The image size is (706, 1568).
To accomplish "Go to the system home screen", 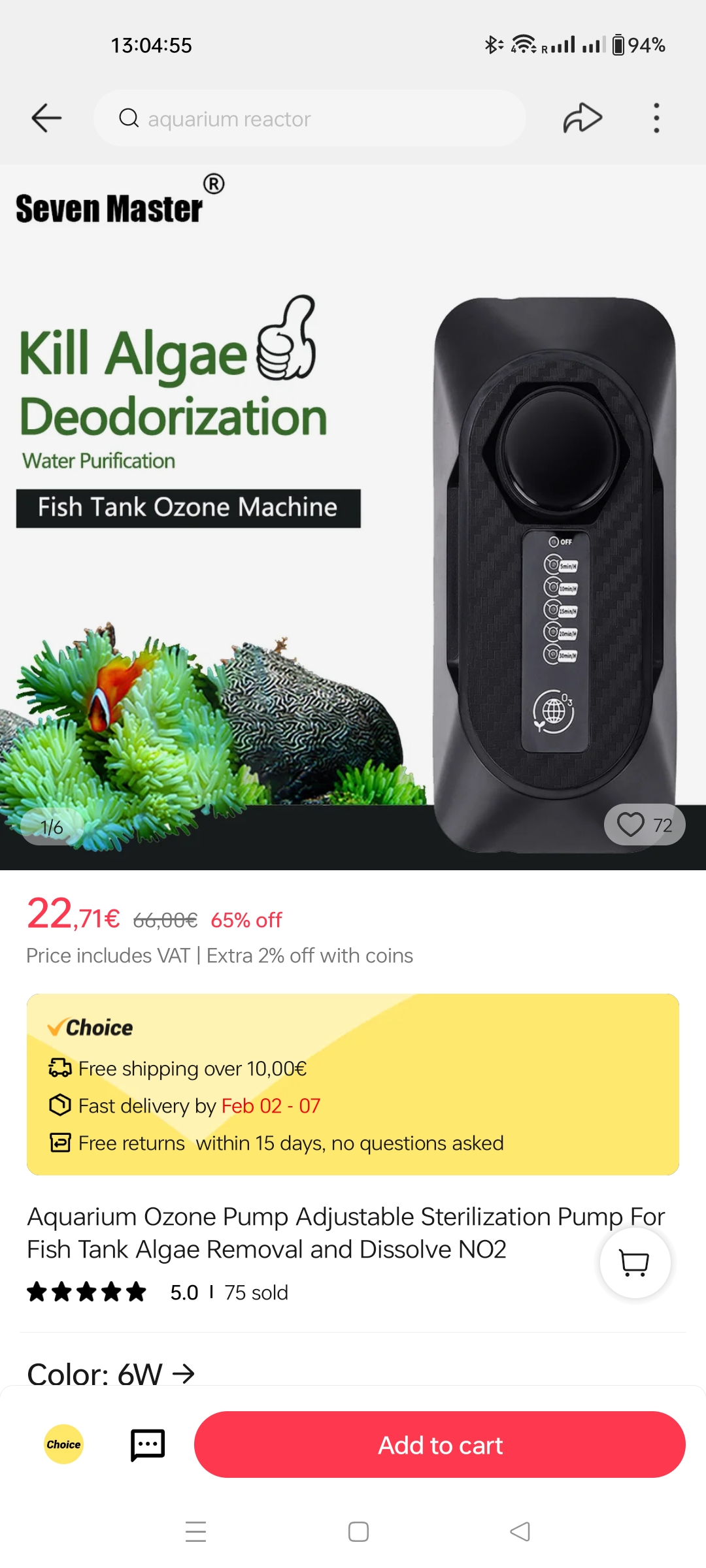I will click(358, 1531).
